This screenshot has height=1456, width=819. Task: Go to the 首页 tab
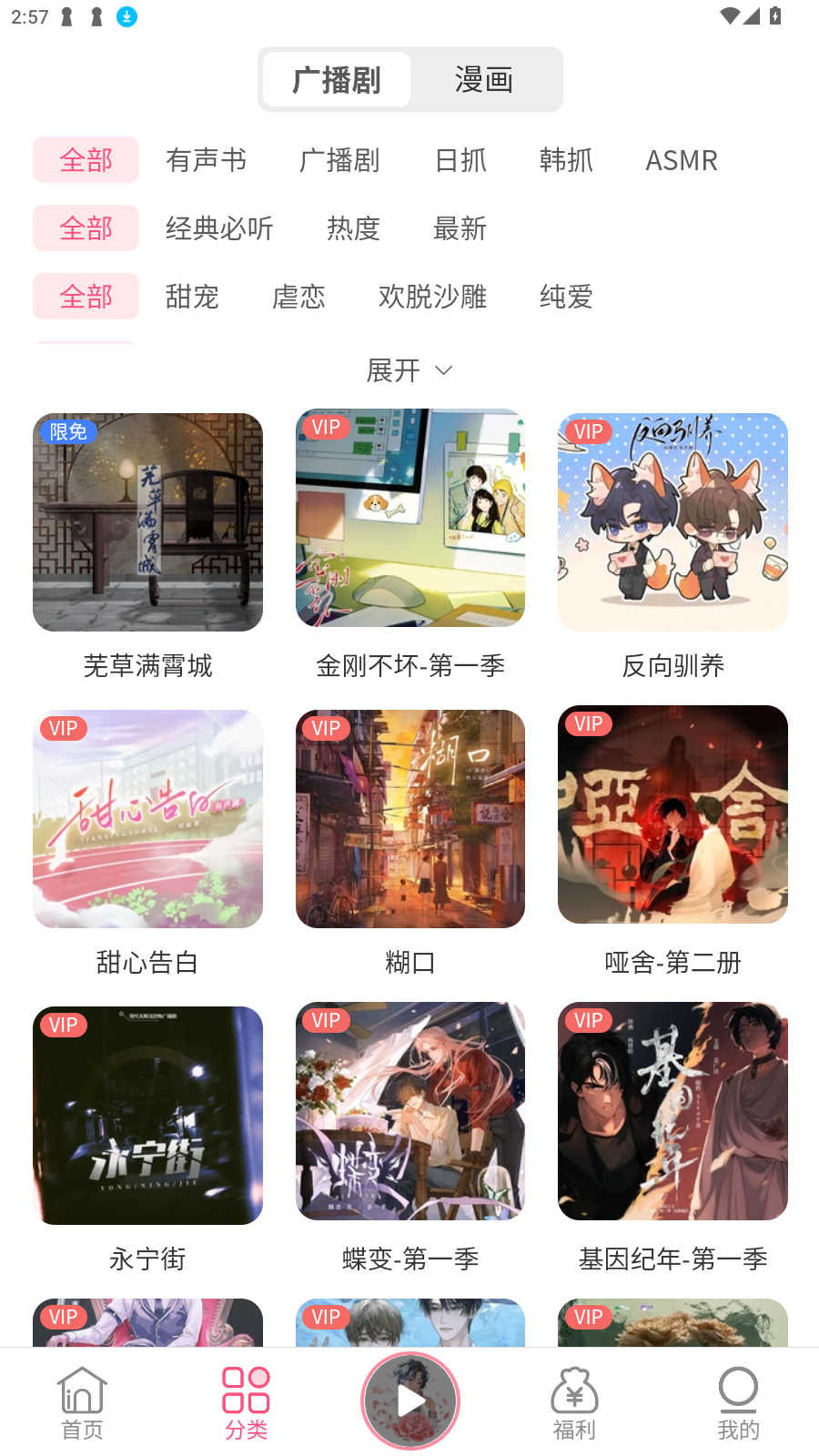point(82,1403)
